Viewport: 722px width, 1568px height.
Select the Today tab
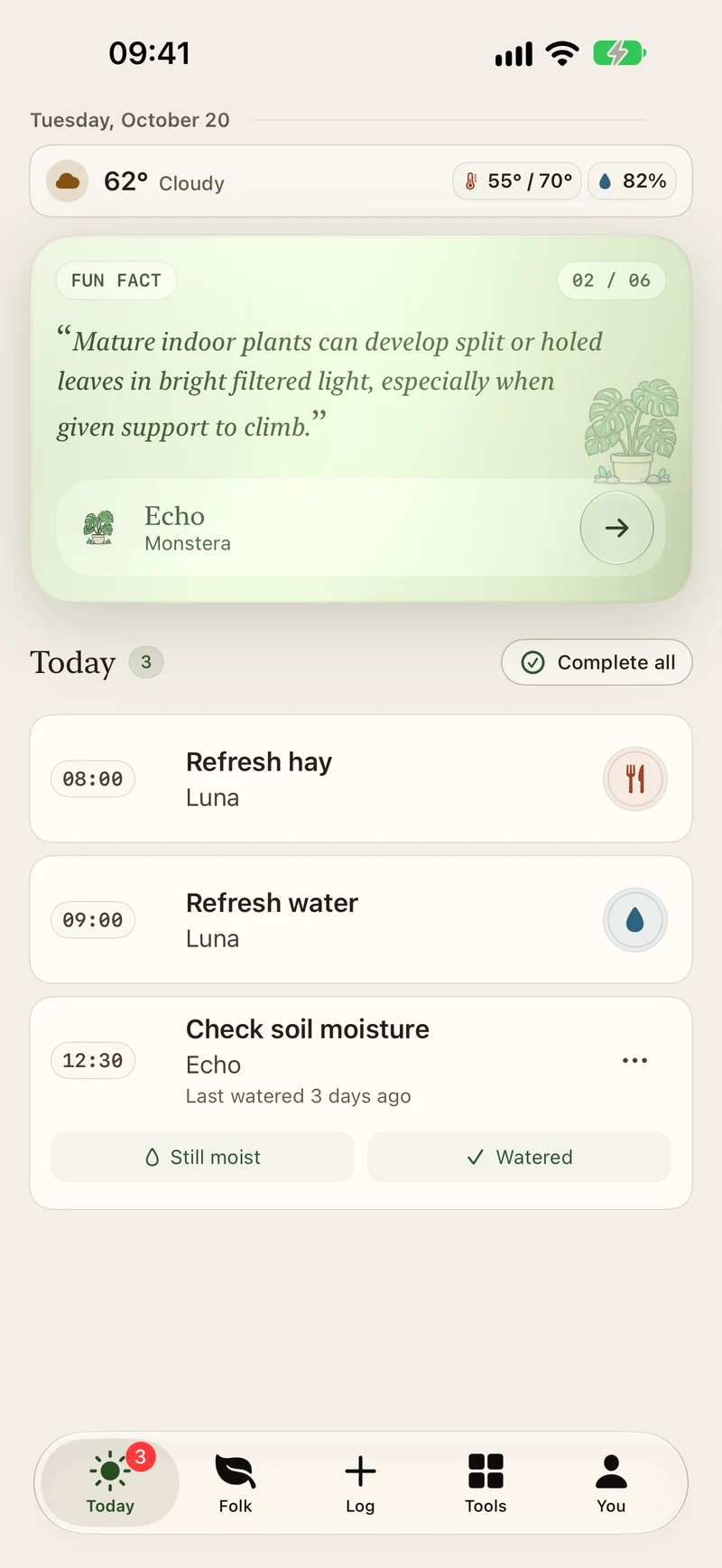pos(110,1483)
